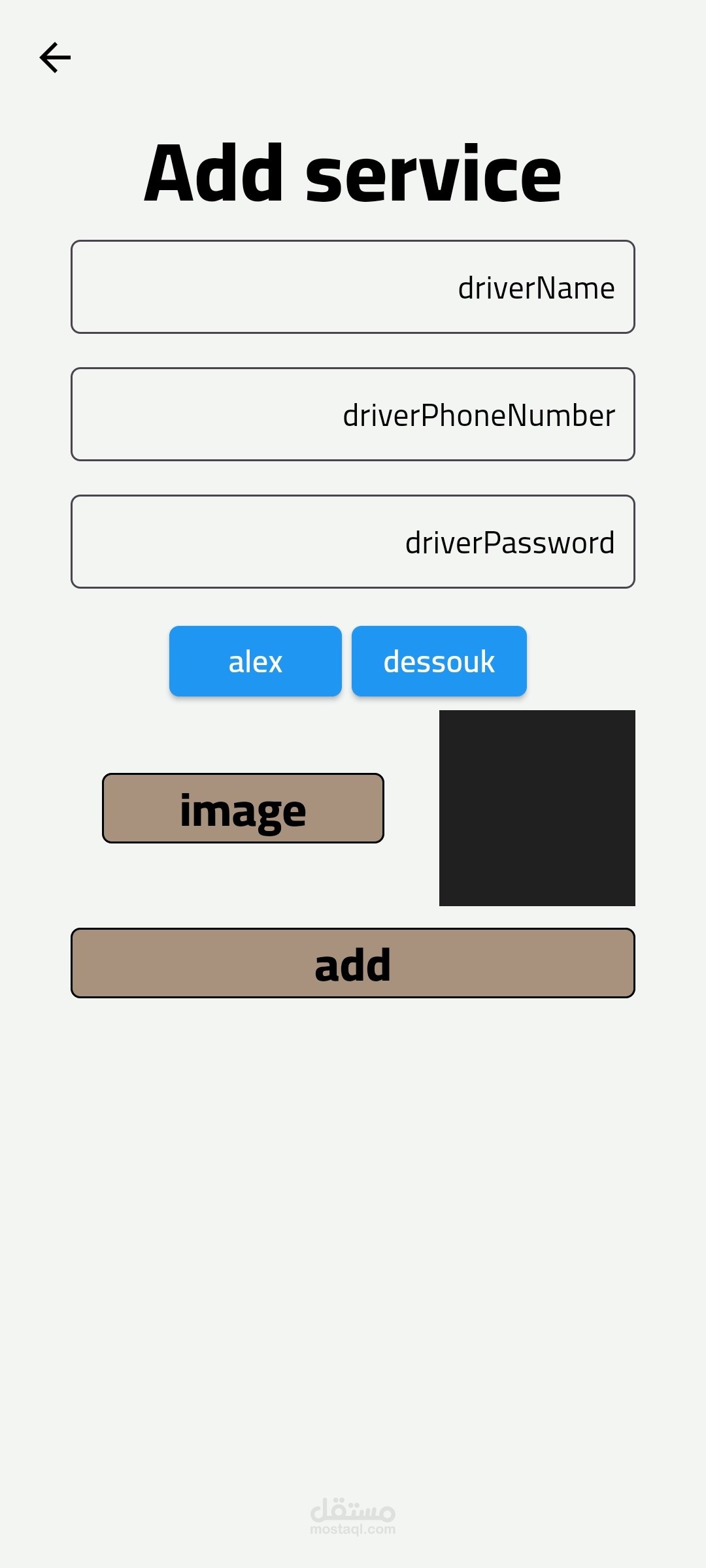Submit with the add button

coord(353,963)
